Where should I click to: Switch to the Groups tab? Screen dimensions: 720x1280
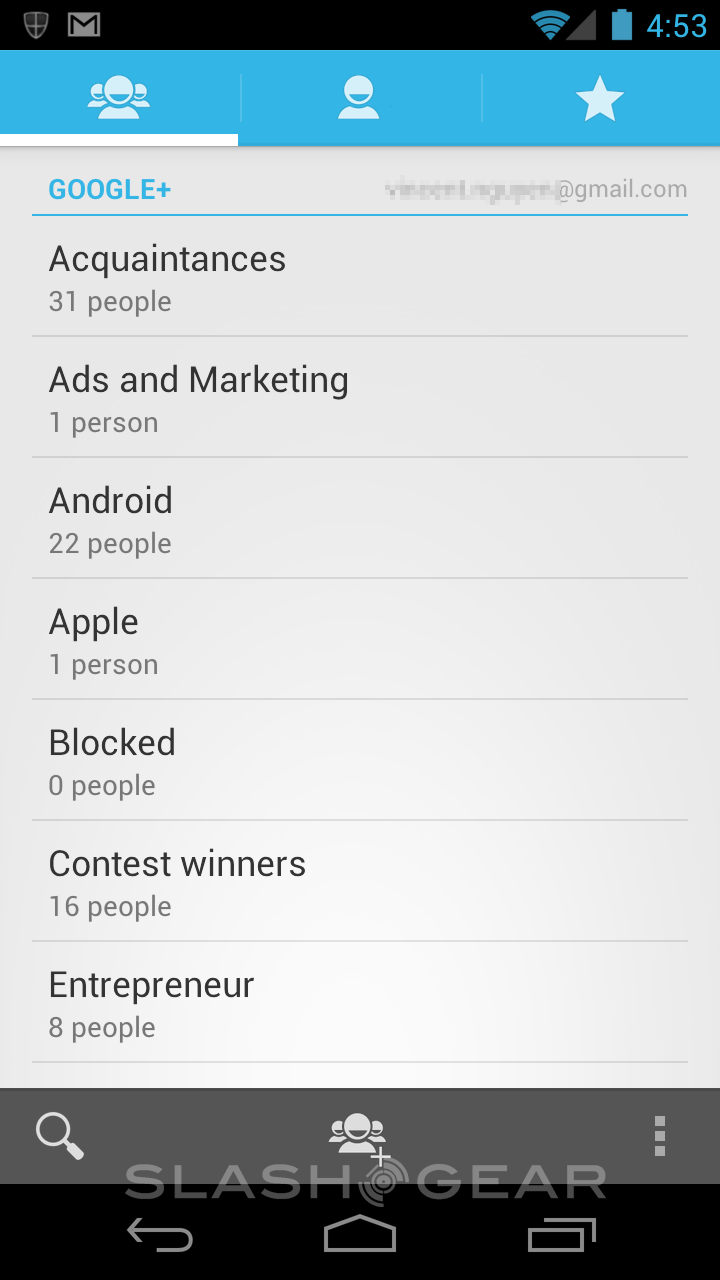tap(119, 98)
